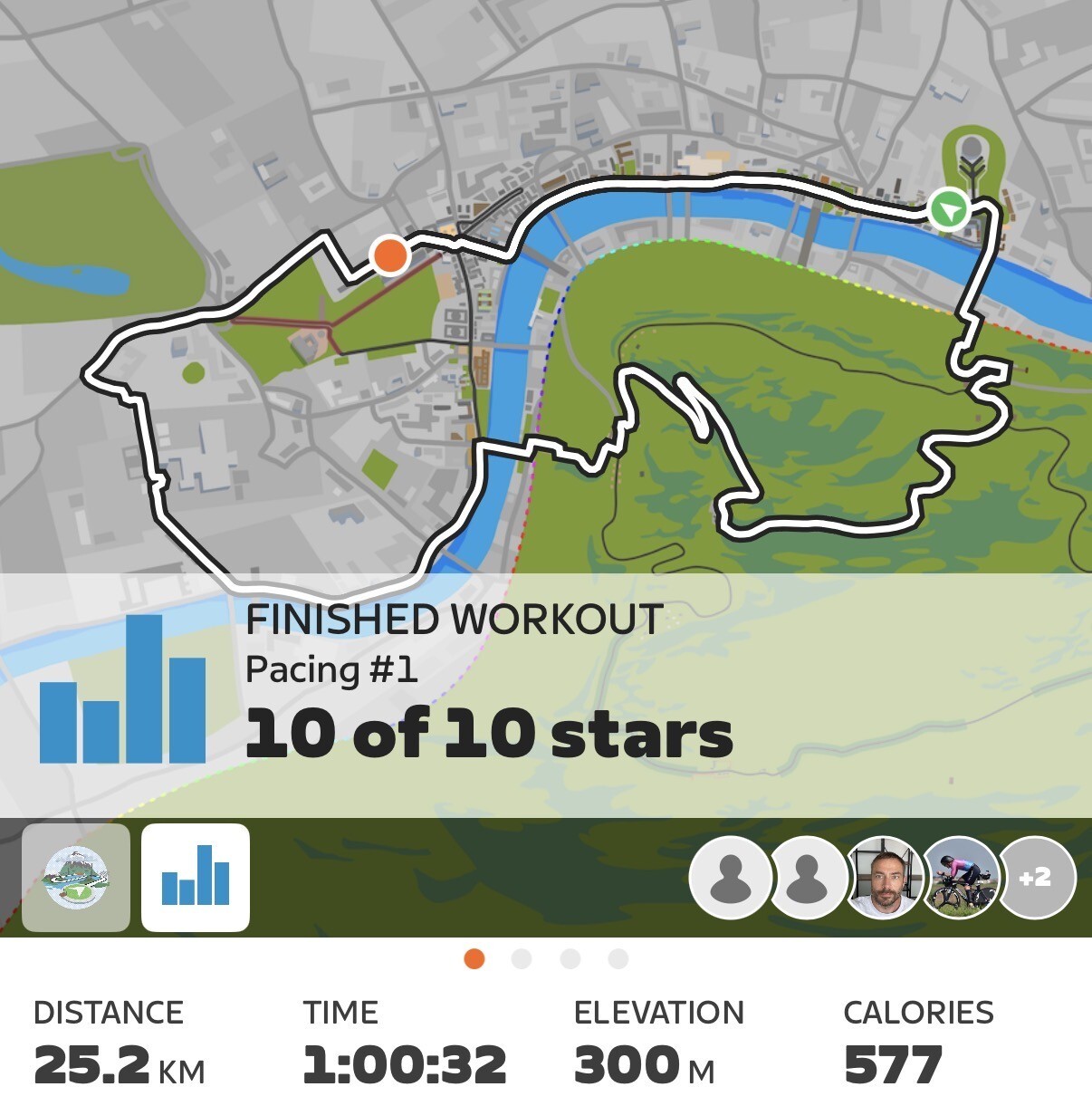1092x1106 pixels.
Task: Open the bald man's profile avatar
Action: 885,878
